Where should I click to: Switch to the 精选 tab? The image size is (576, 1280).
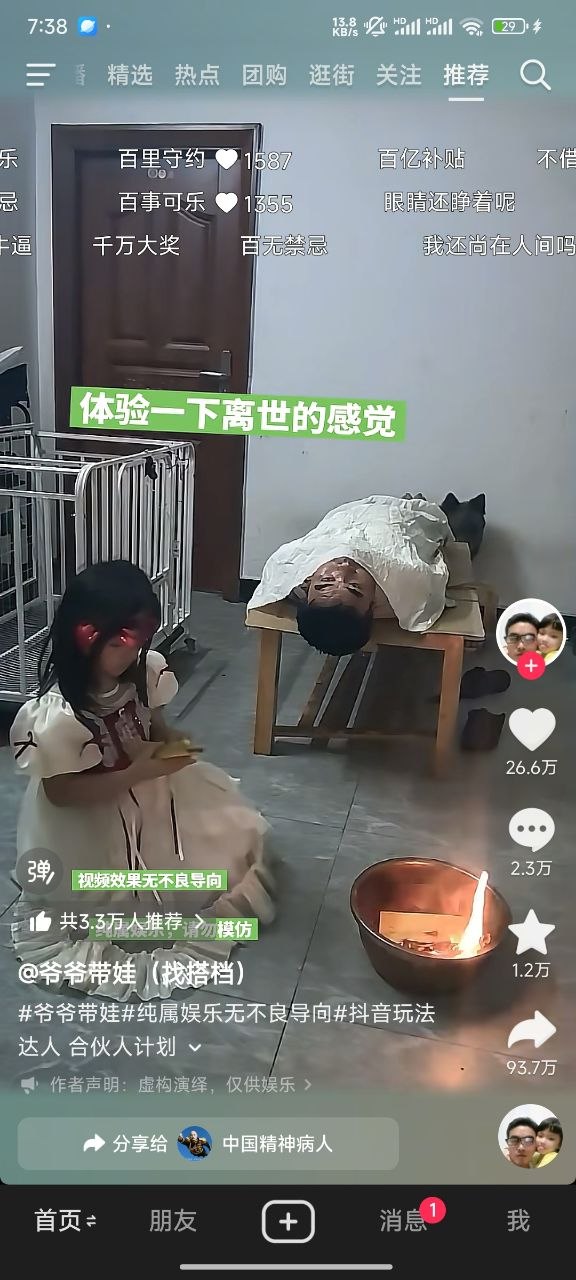(130, 74)
